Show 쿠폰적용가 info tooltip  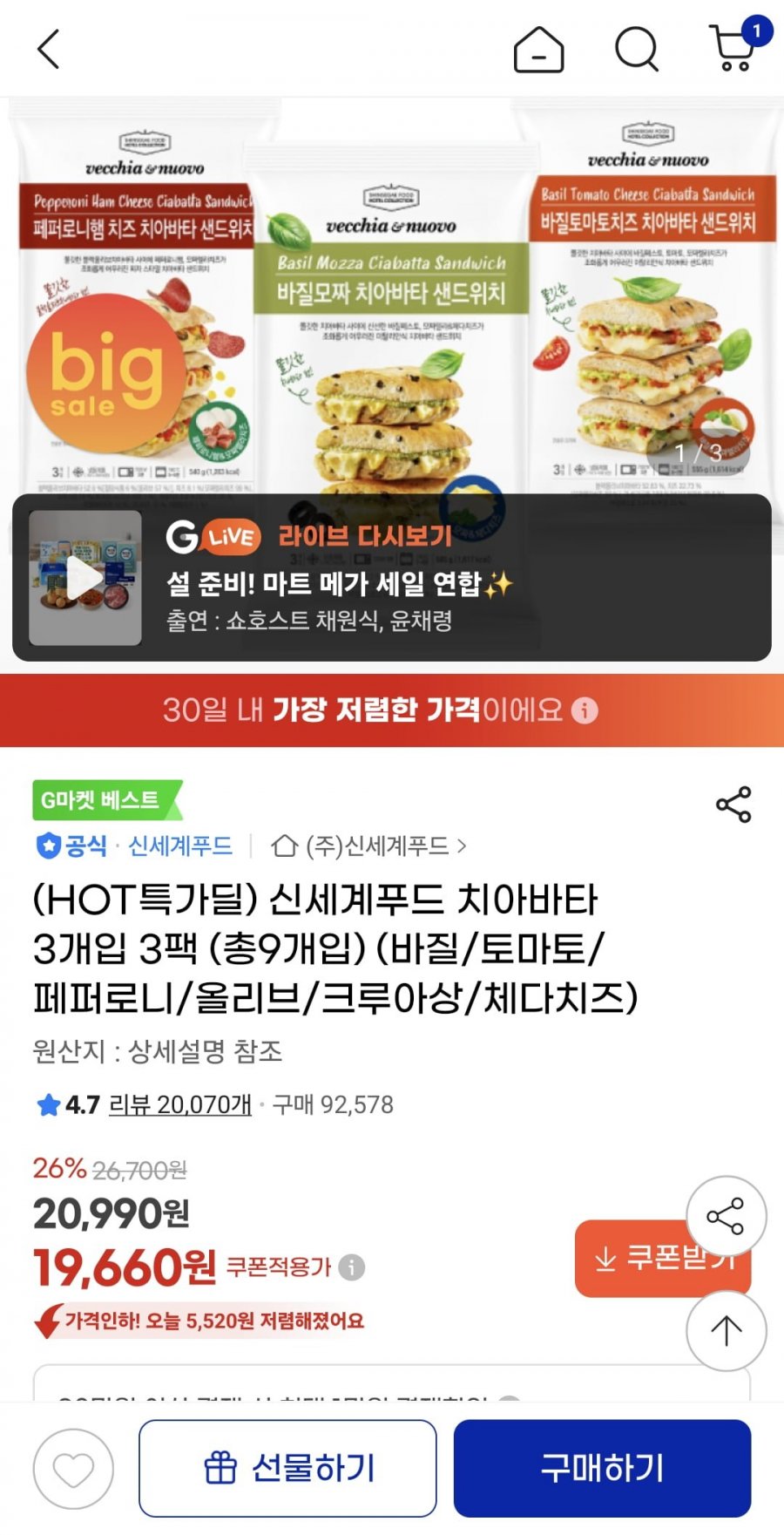[x=352, y=1267]
